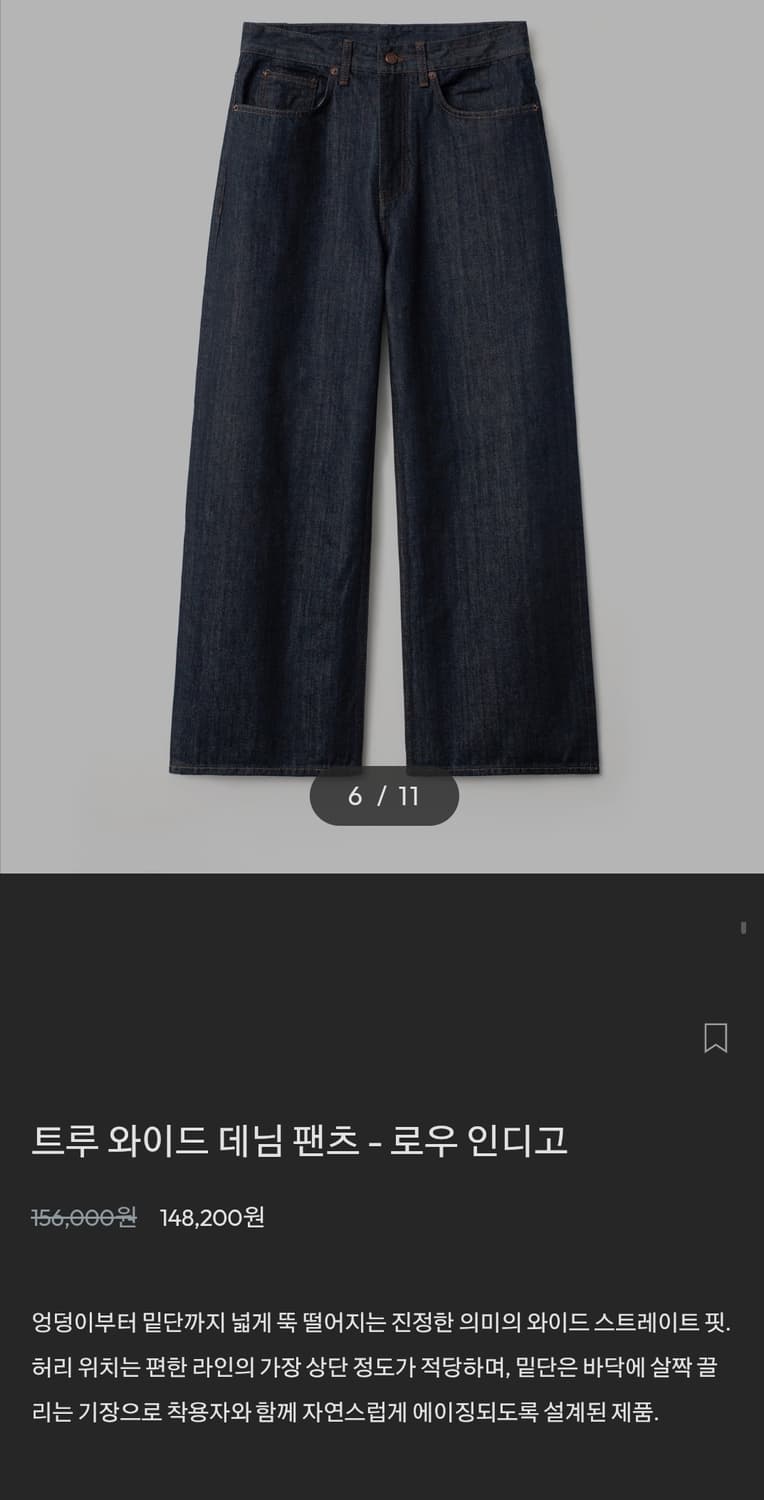This screenshot has height=1500, width=764.
Task: Tap the crossed-out 156,000원 price
Action: [85, 1218]
